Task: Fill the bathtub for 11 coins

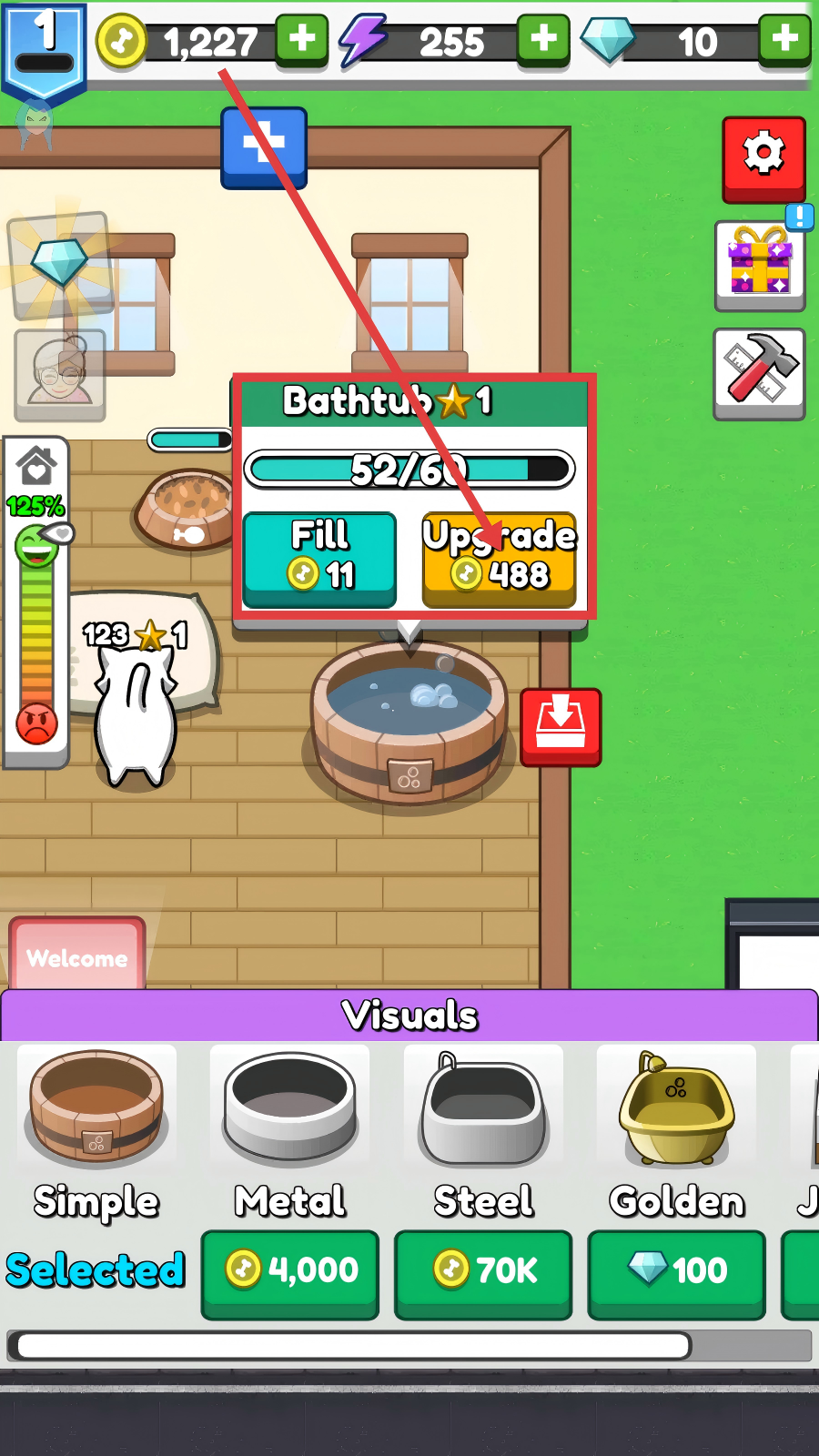Action: pyautogui.click(x=319, y=559)
